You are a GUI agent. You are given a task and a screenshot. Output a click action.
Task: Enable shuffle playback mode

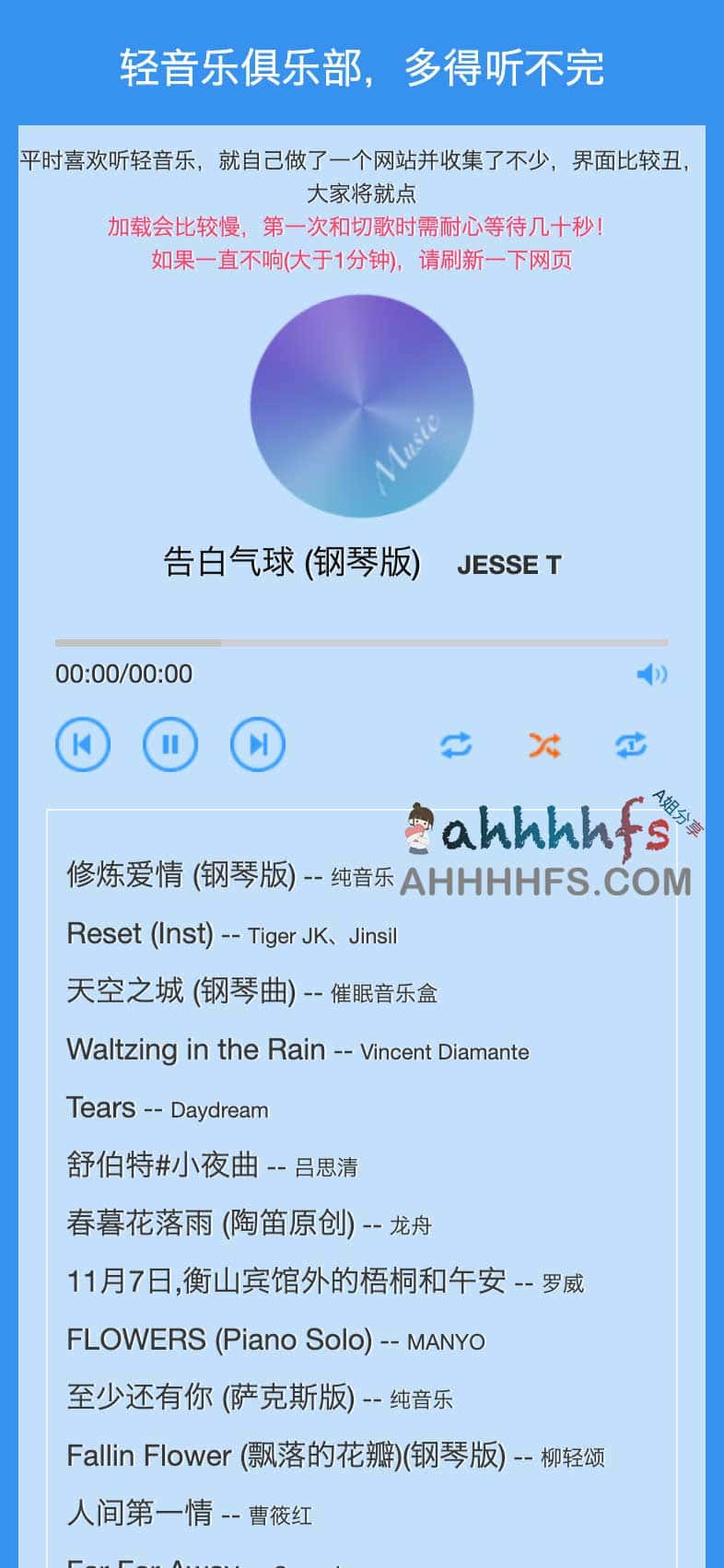pos(543,744)
